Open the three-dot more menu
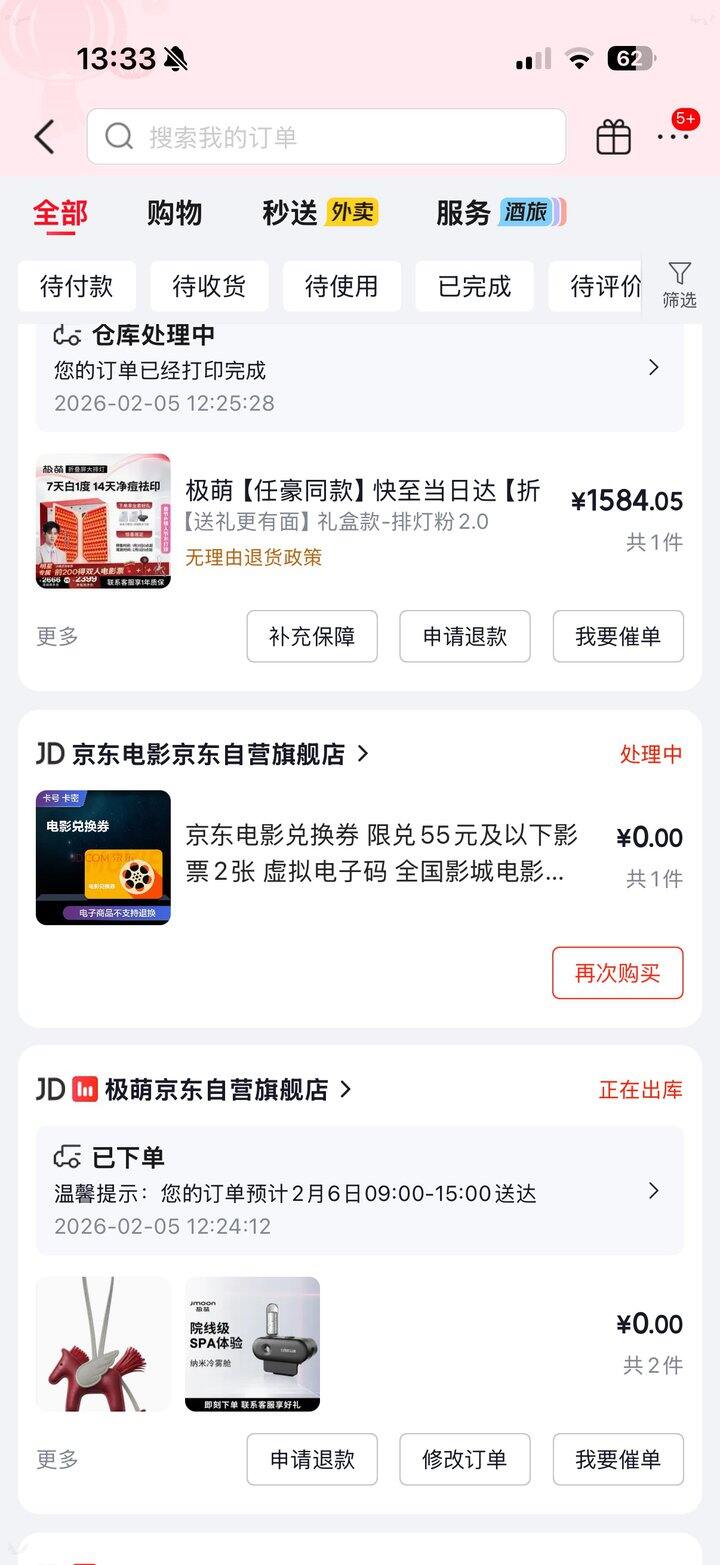 673,137
